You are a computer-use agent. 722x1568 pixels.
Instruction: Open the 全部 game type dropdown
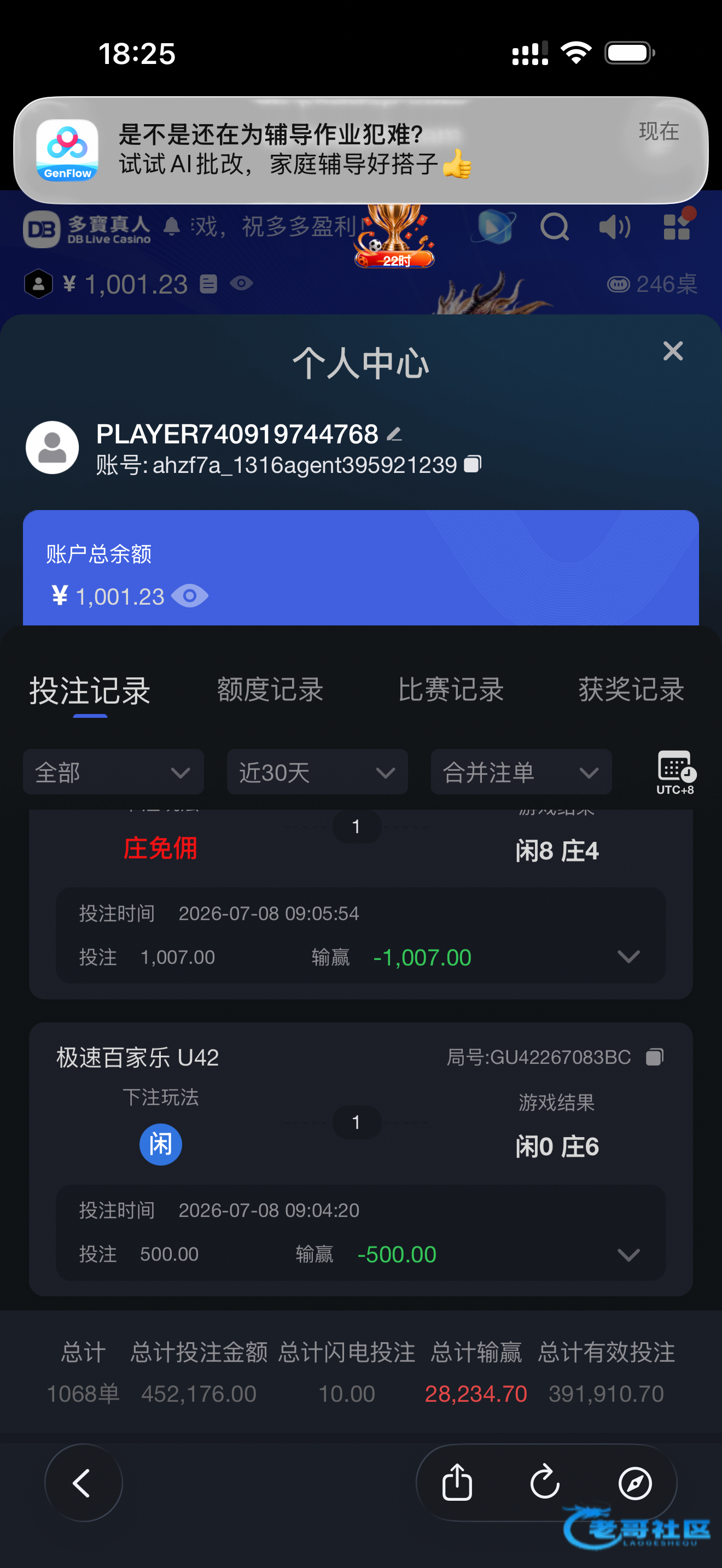(x=113, y=772)
